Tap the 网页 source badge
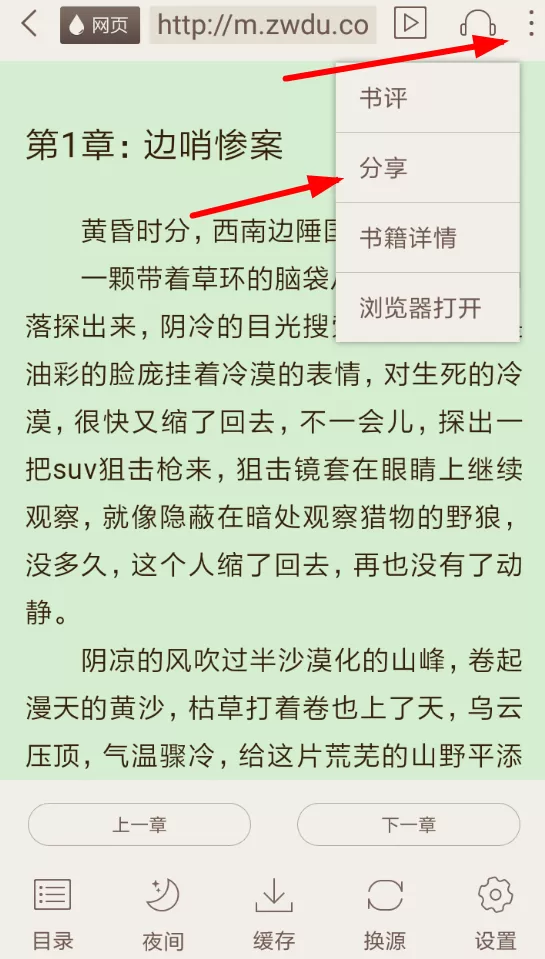 pos(100,25)
